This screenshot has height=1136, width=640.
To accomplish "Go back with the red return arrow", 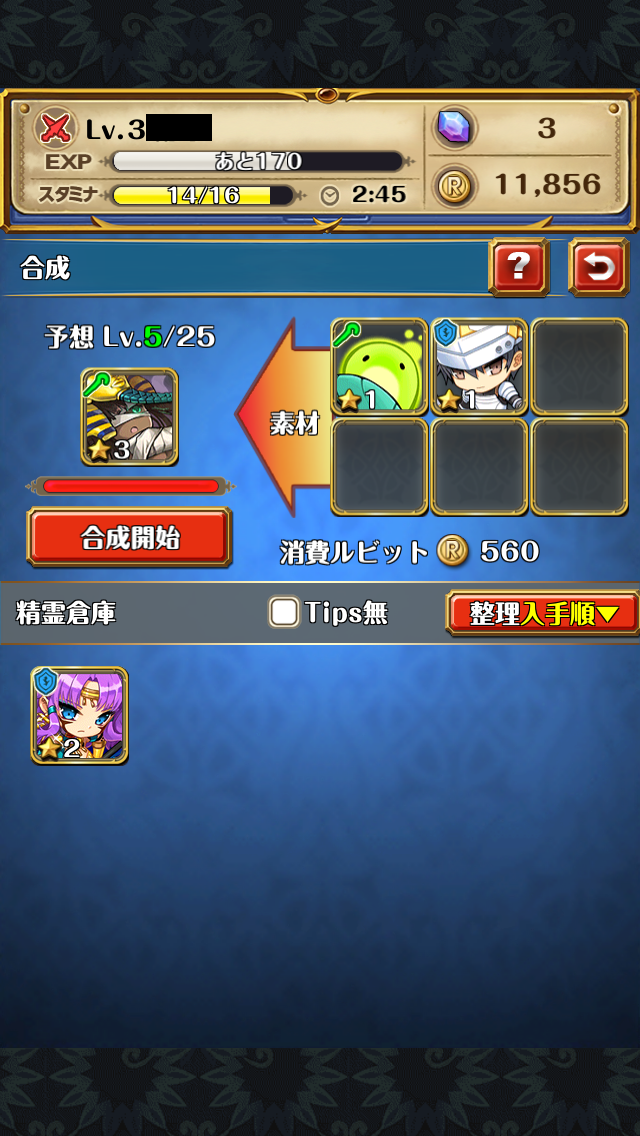I will tap(598, 267).
